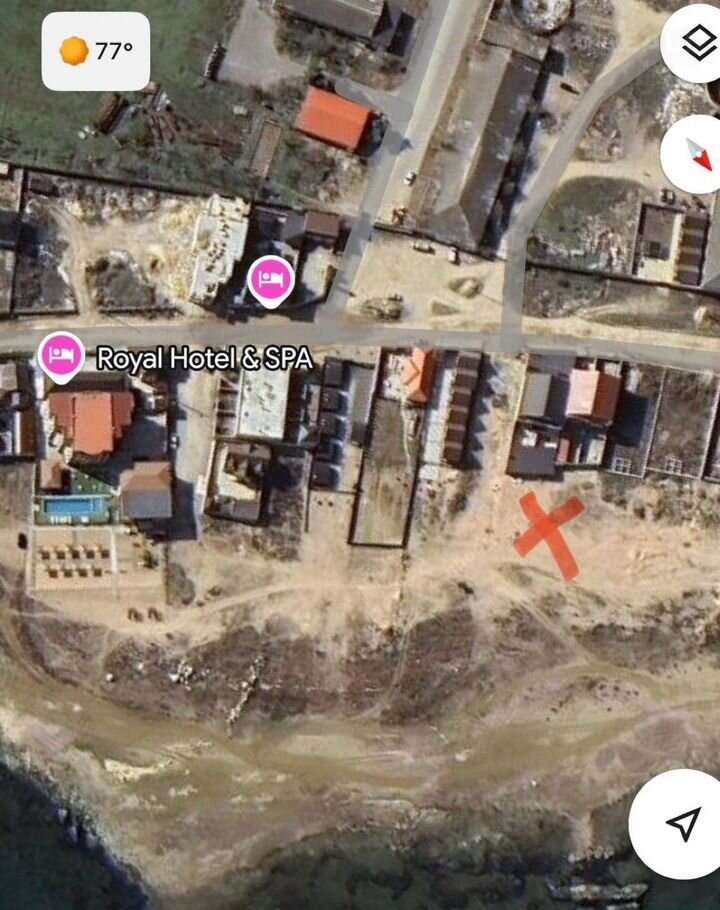Open the Royal Hotel & SPA pin
The image size is (720, 910).
pos(61,355)
